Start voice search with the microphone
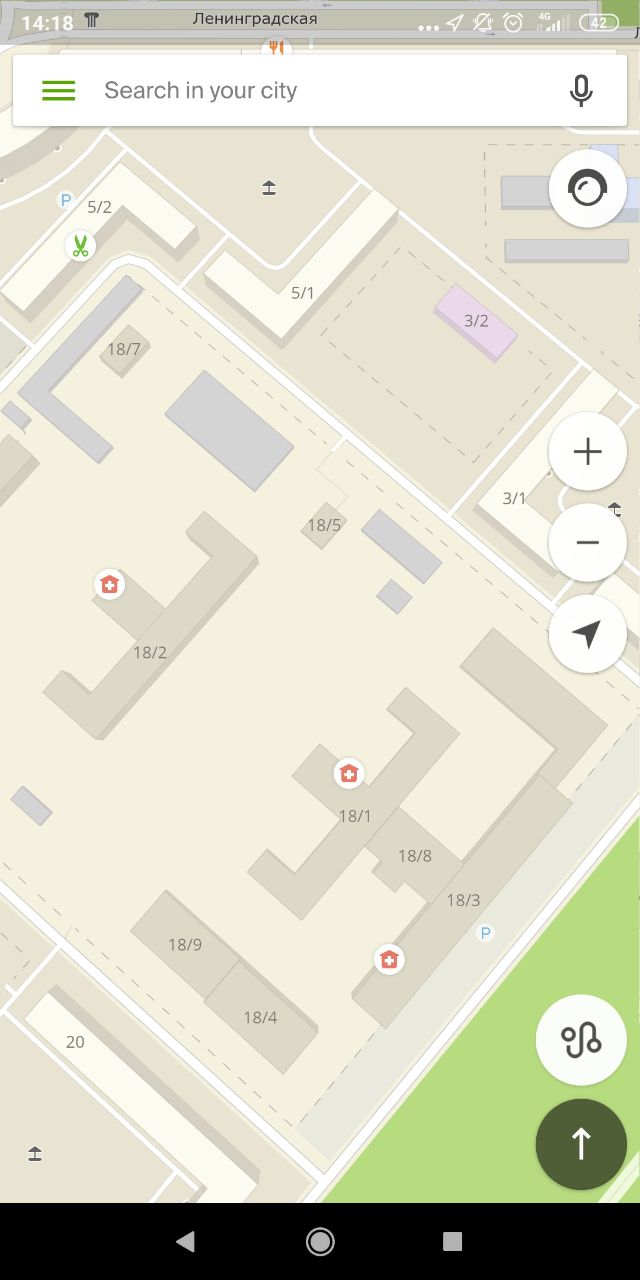 (x=581, y=91)
